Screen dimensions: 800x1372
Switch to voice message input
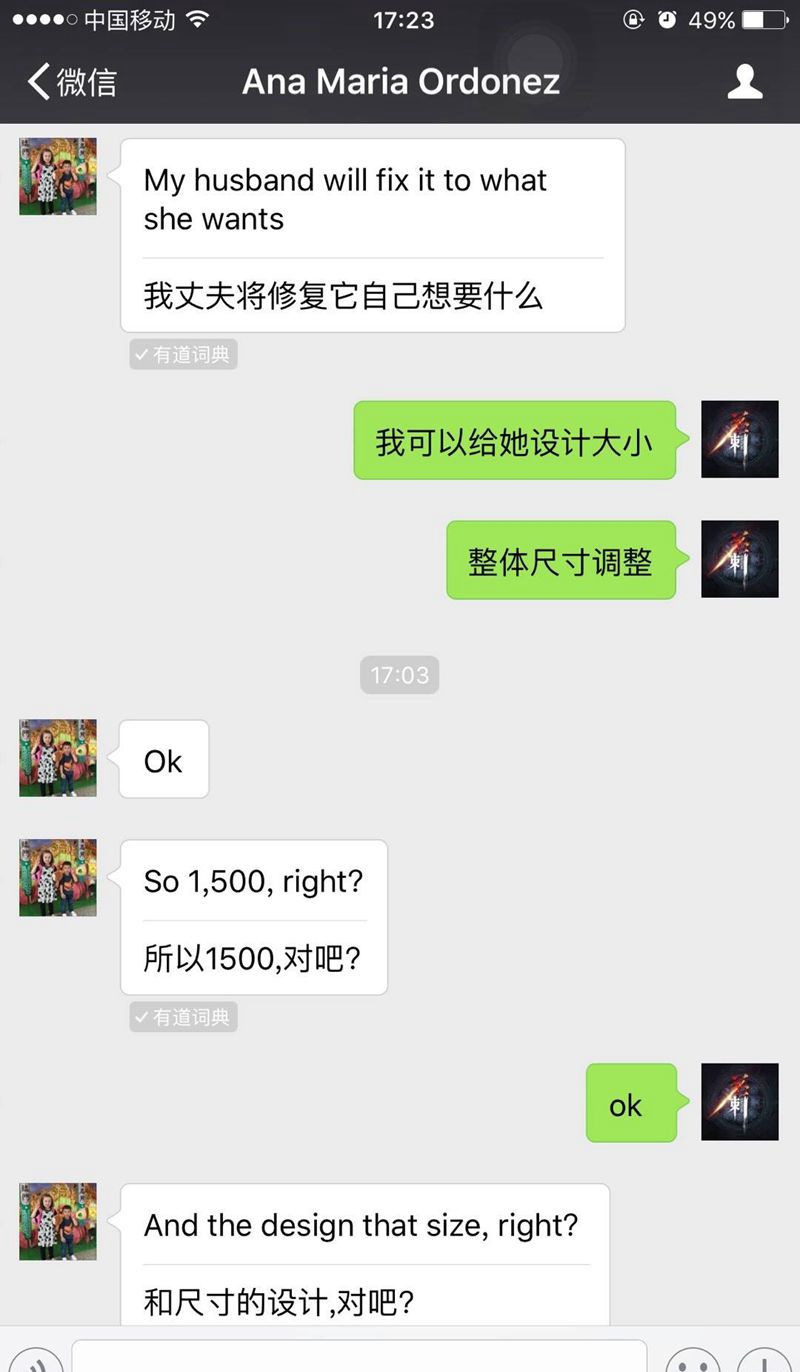point(35,1360)
